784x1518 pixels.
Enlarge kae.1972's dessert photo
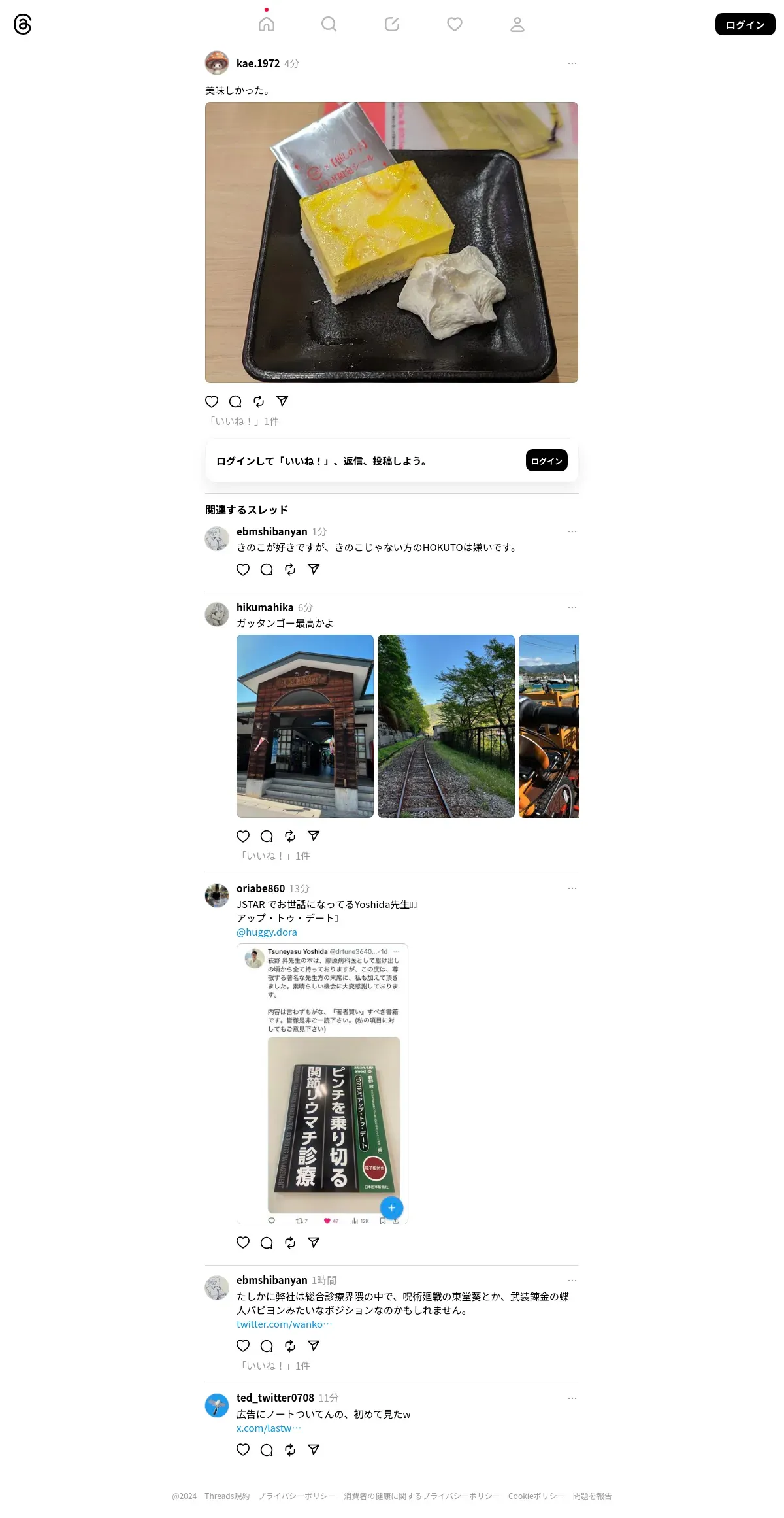coord(391,243)
